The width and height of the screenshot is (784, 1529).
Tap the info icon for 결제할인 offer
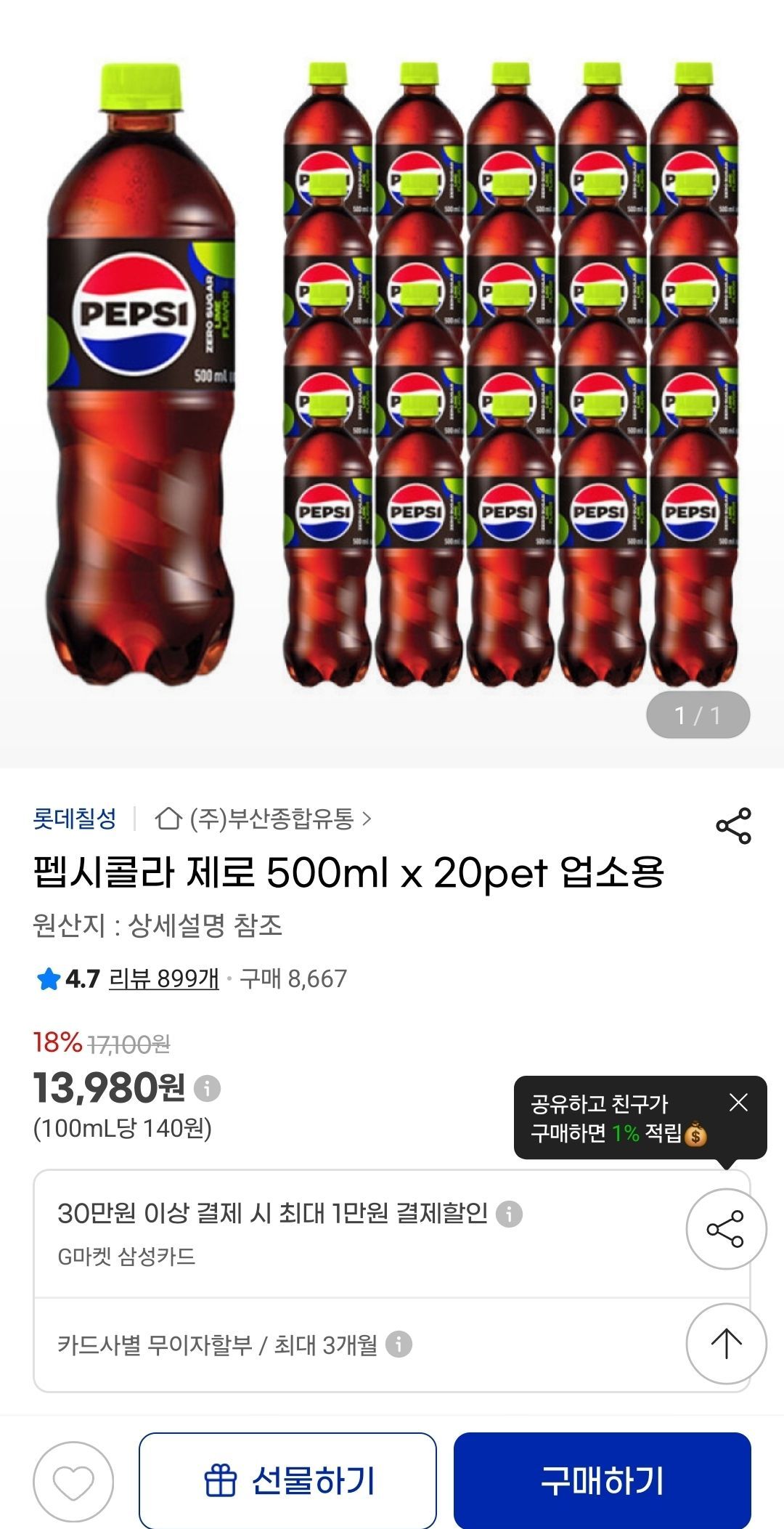pos(509,1214)
